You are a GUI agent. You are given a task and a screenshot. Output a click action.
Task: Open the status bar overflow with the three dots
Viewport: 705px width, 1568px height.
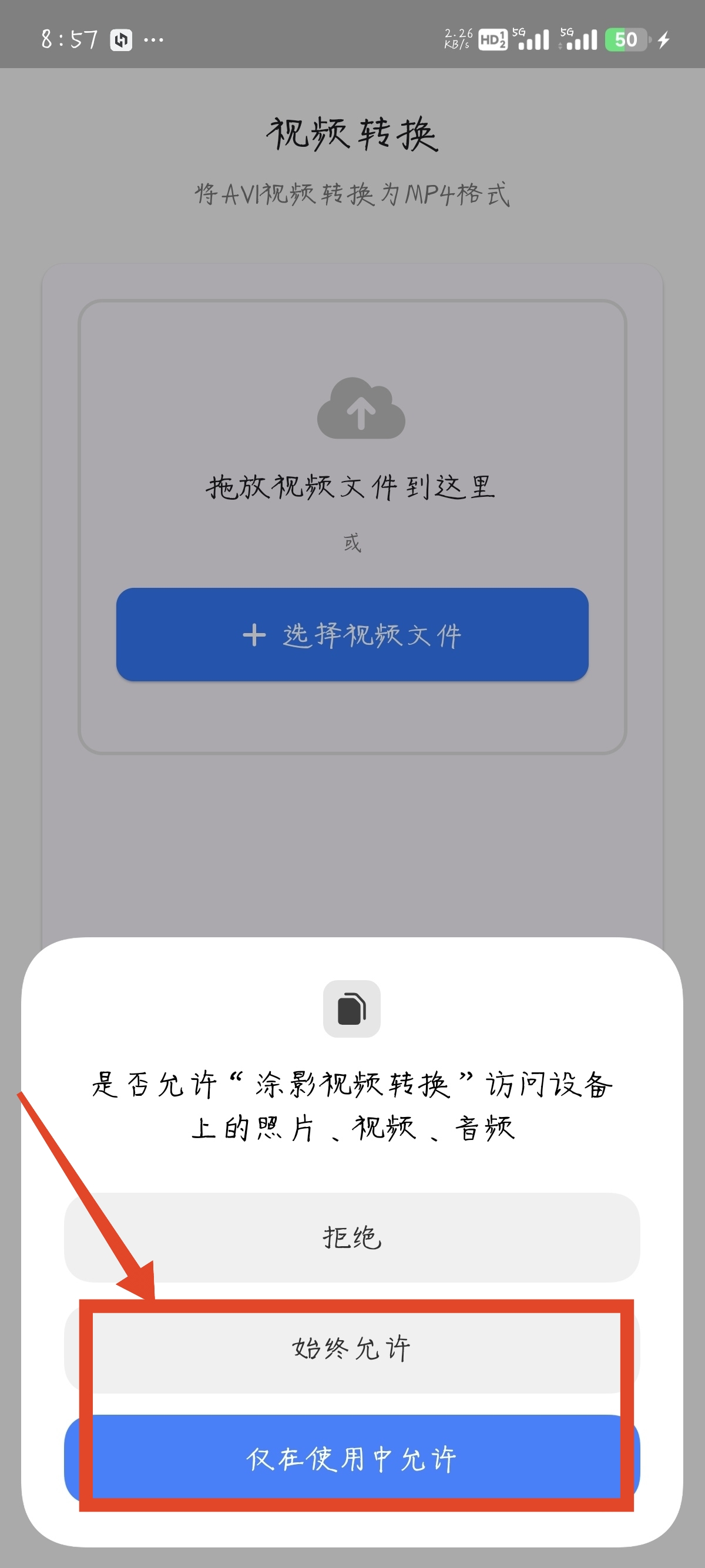pyautogui.click(x=154, y=39)
